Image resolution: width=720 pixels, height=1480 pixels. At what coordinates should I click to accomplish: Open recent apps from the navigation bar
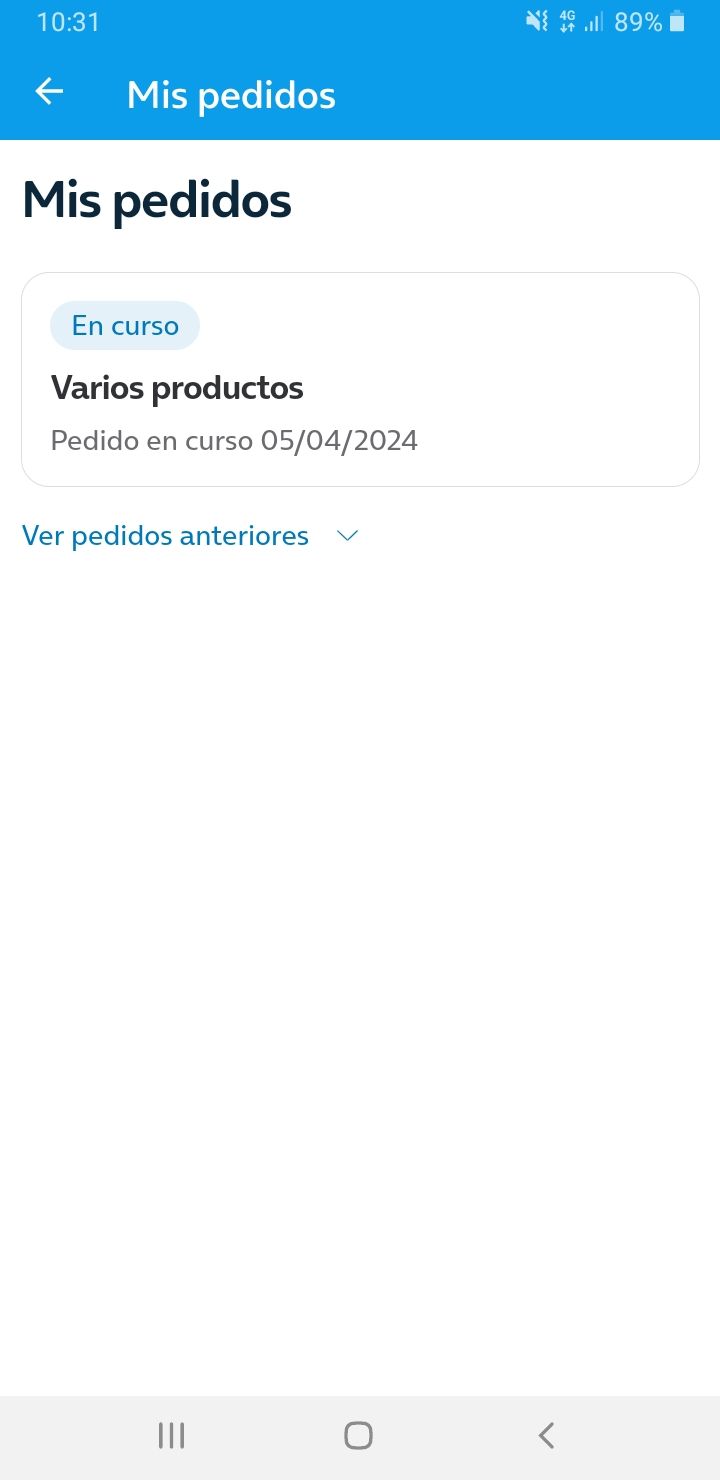click(171, 1434)
